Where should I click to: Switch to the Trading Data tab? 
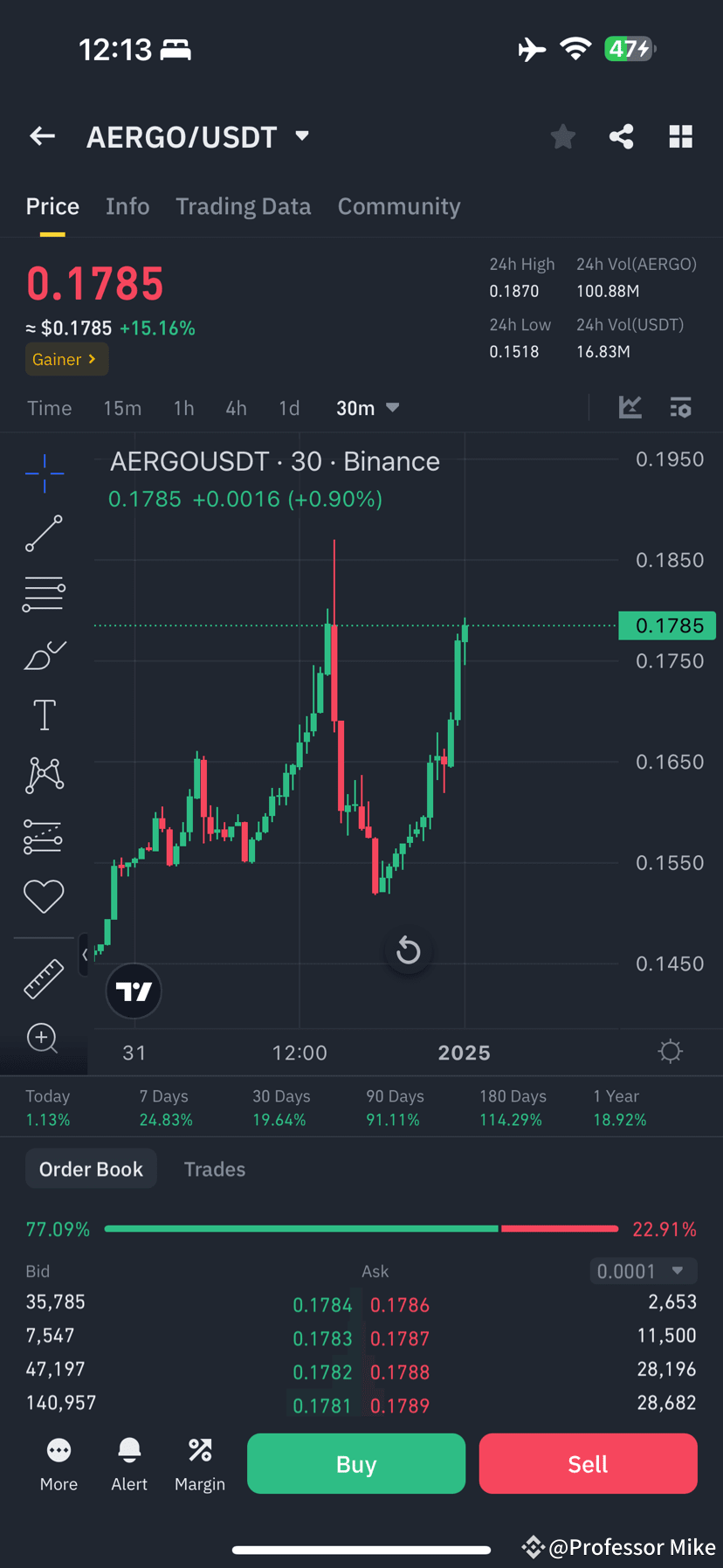(x=244, y=206)
